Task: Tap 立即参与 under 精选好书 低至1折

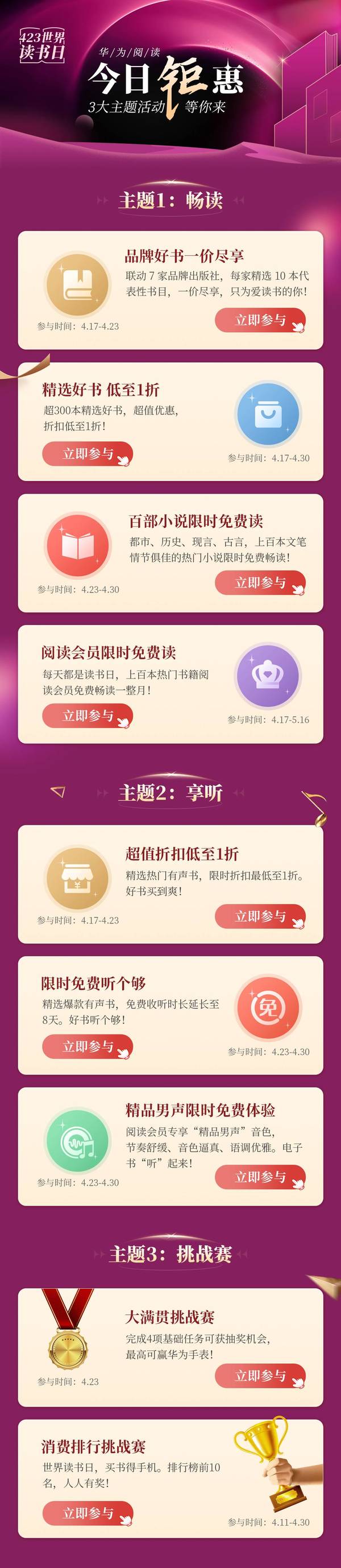Action: 88,453
